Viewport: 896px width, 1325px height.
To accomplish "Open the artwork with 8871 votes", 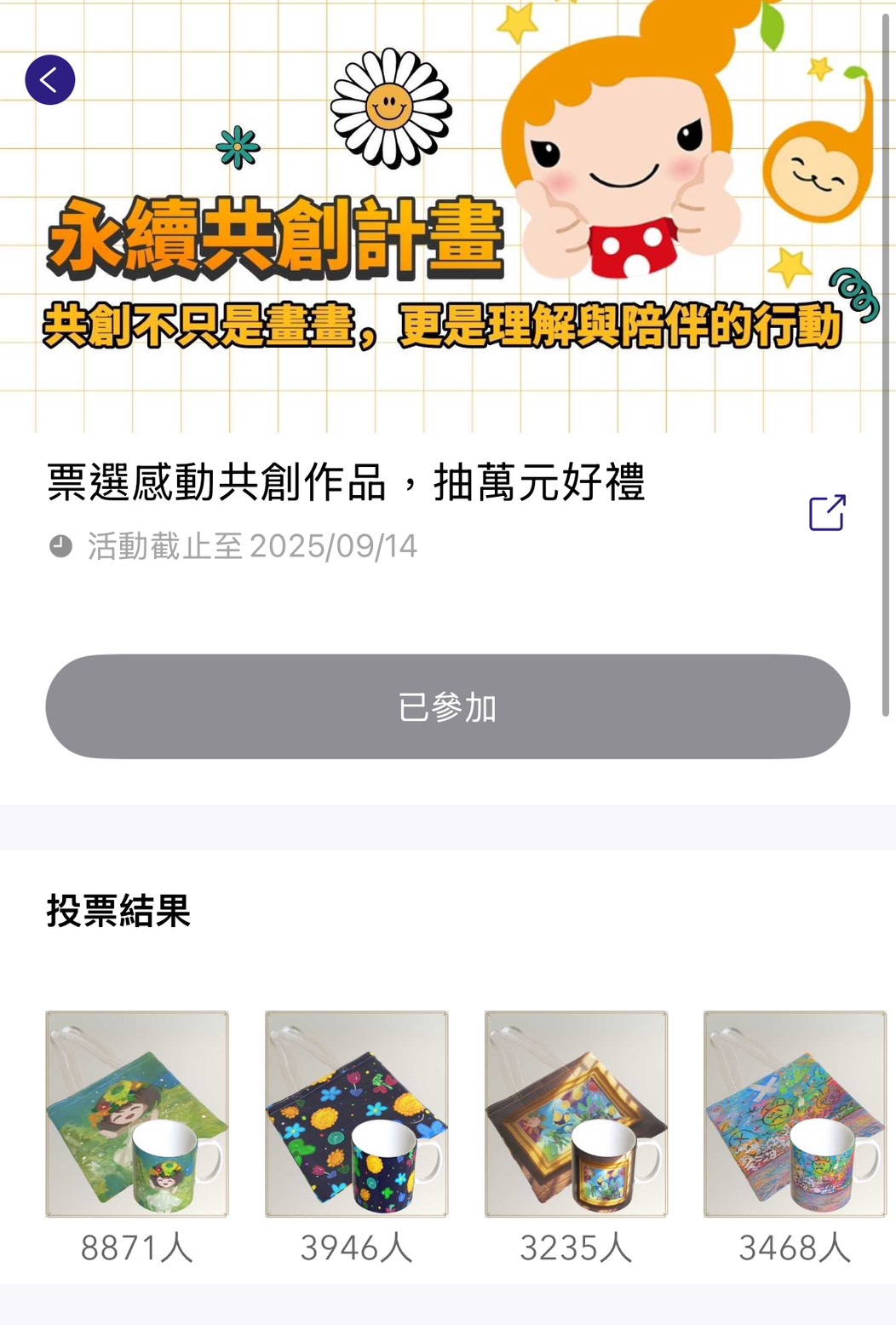I will (x=137, y=1114).
